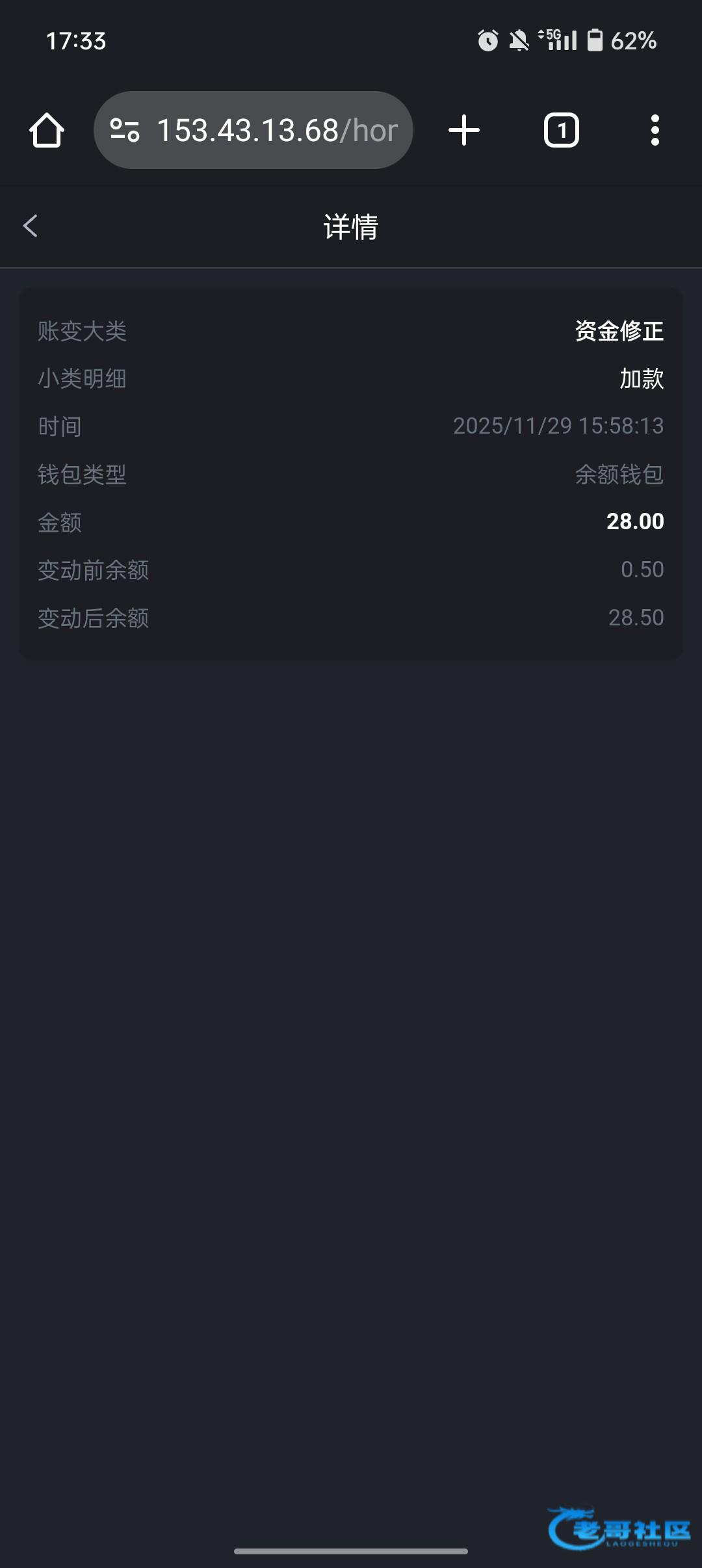Open the browser overflow menu

click(655, 131)
